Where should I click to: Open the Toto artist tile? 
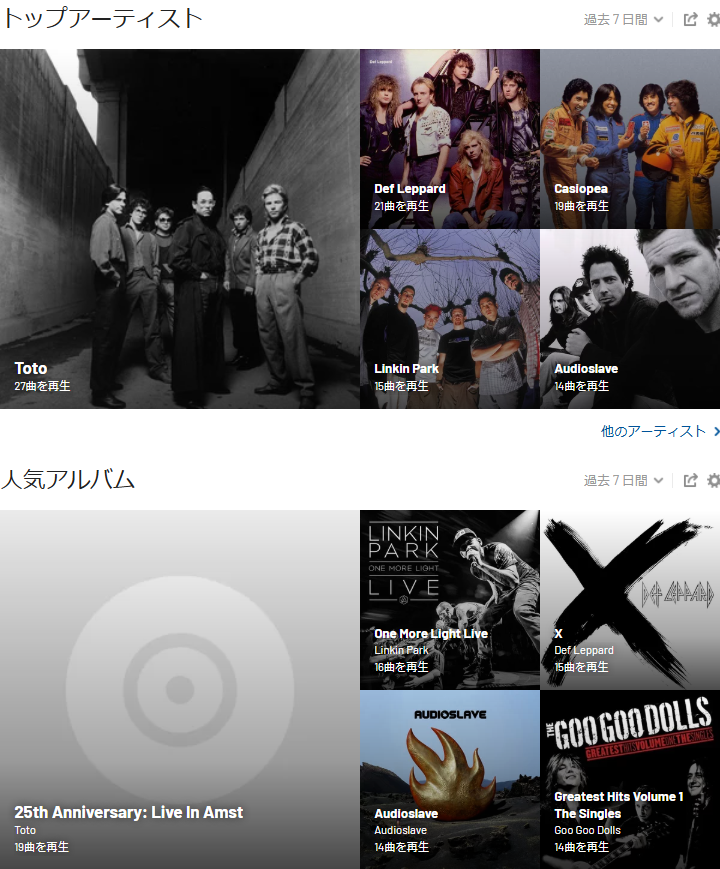180,229
